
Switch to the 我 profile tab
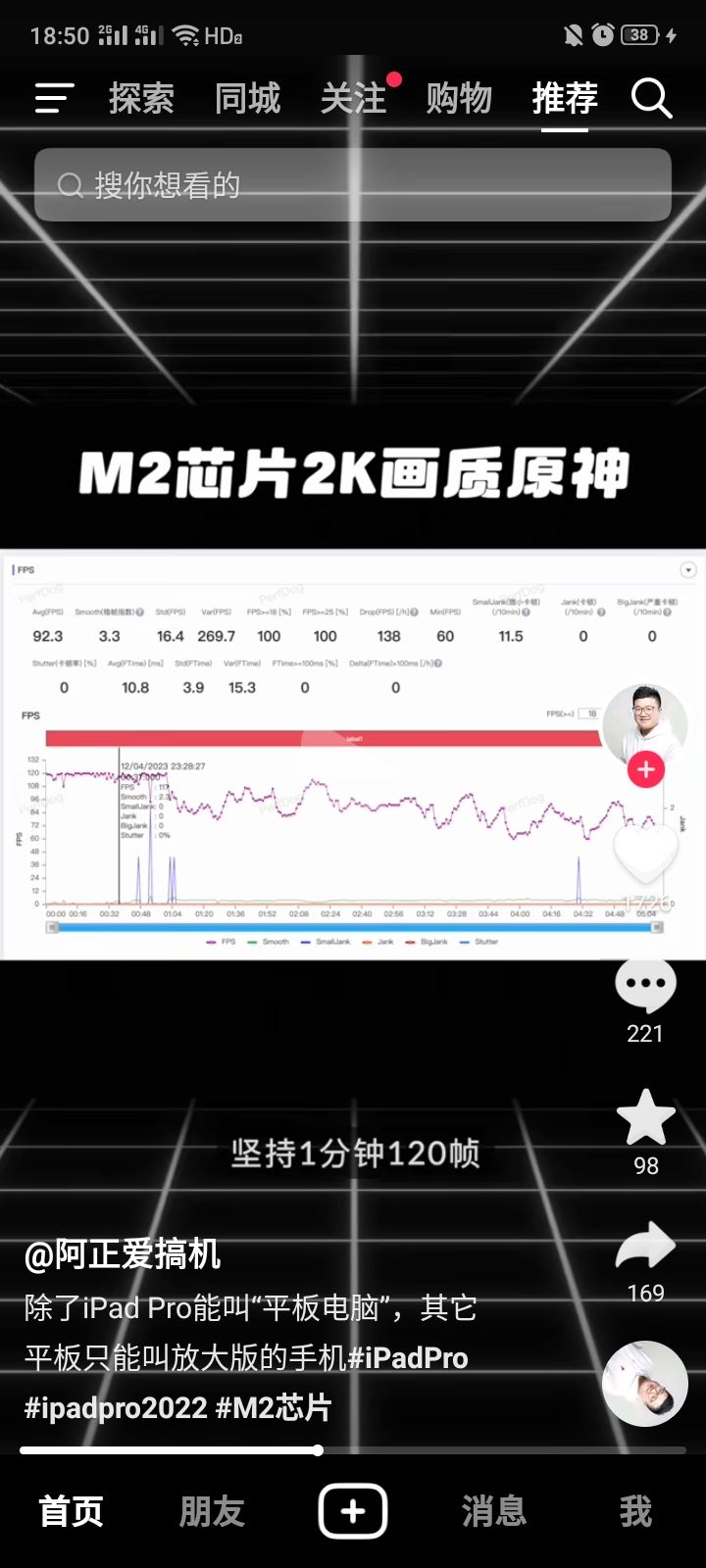click(x=635, y=1511)
